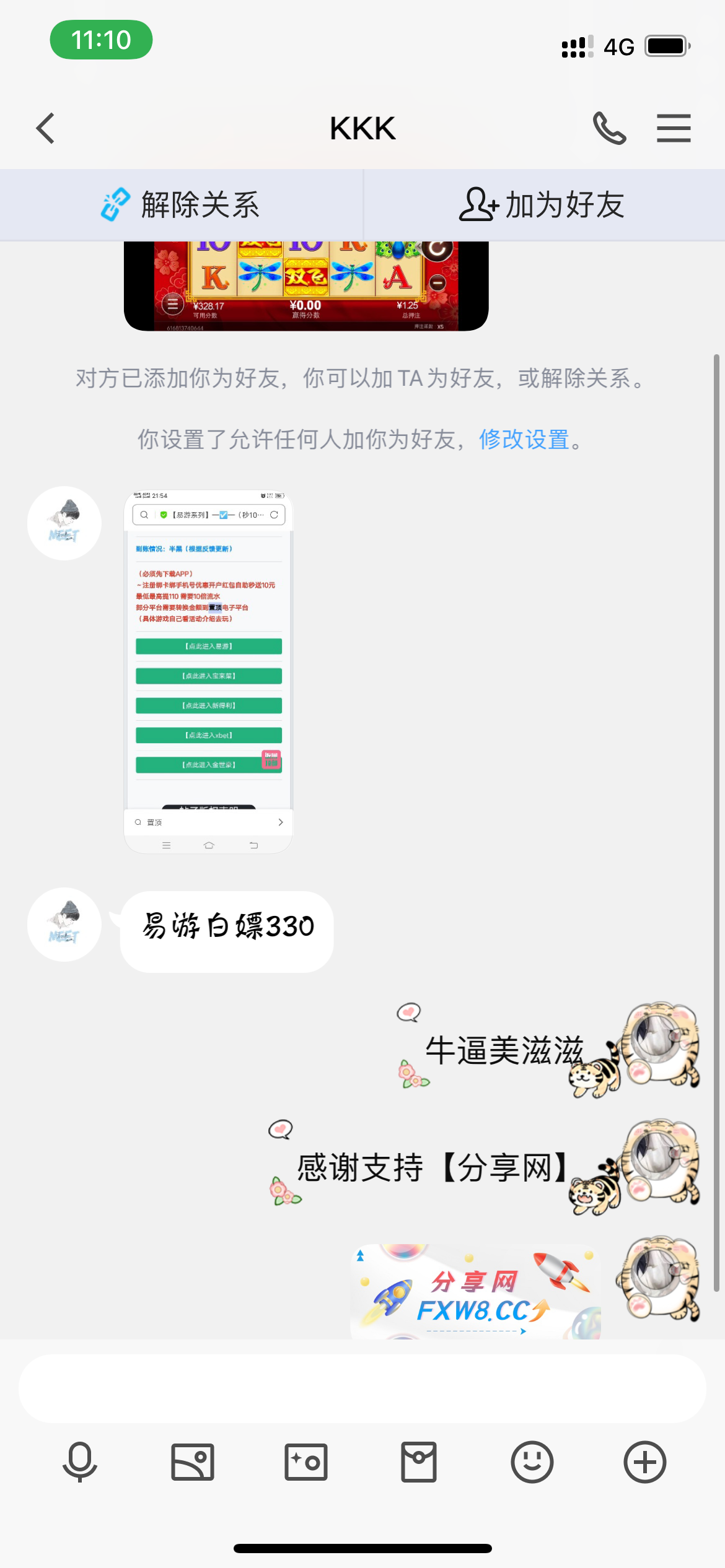Tap 加为好友 to add as friend
This screenshot has height=1568, width=725.
click(543, 205)
